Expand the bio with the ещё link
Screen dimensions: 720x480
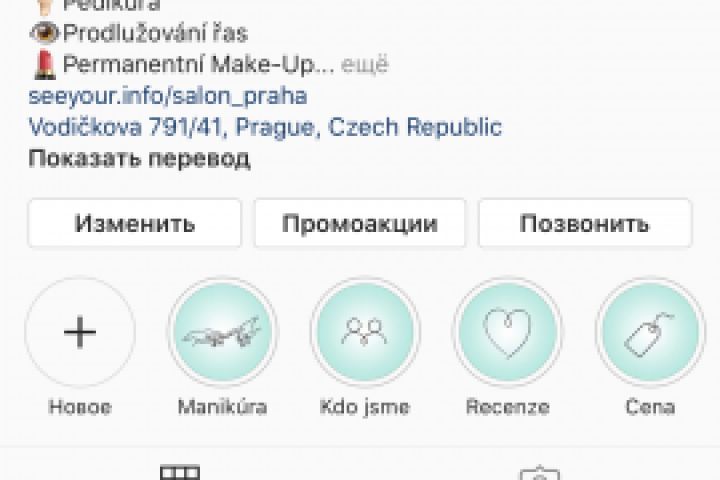pos(365,66)
